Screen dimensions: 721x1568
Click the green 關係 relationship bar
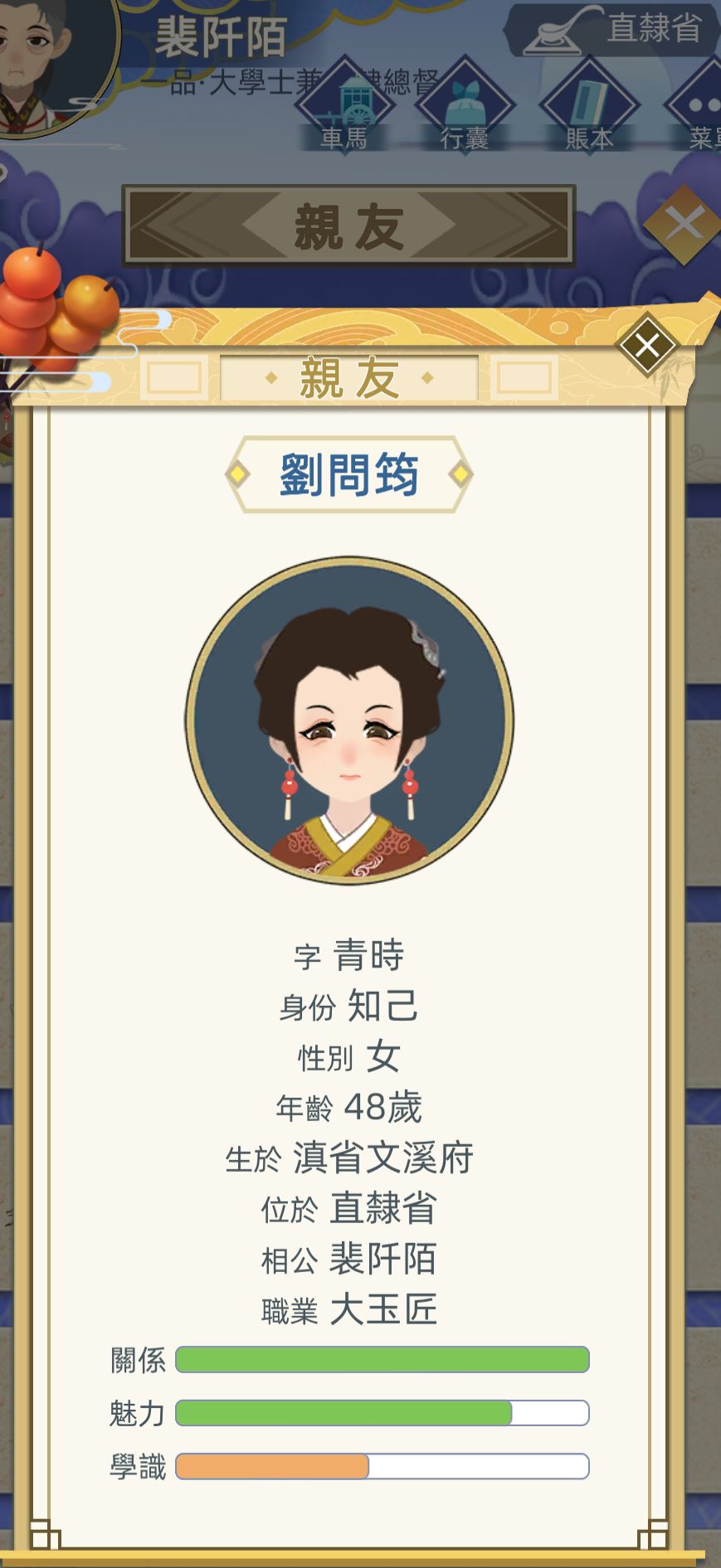coord(380,1359)
